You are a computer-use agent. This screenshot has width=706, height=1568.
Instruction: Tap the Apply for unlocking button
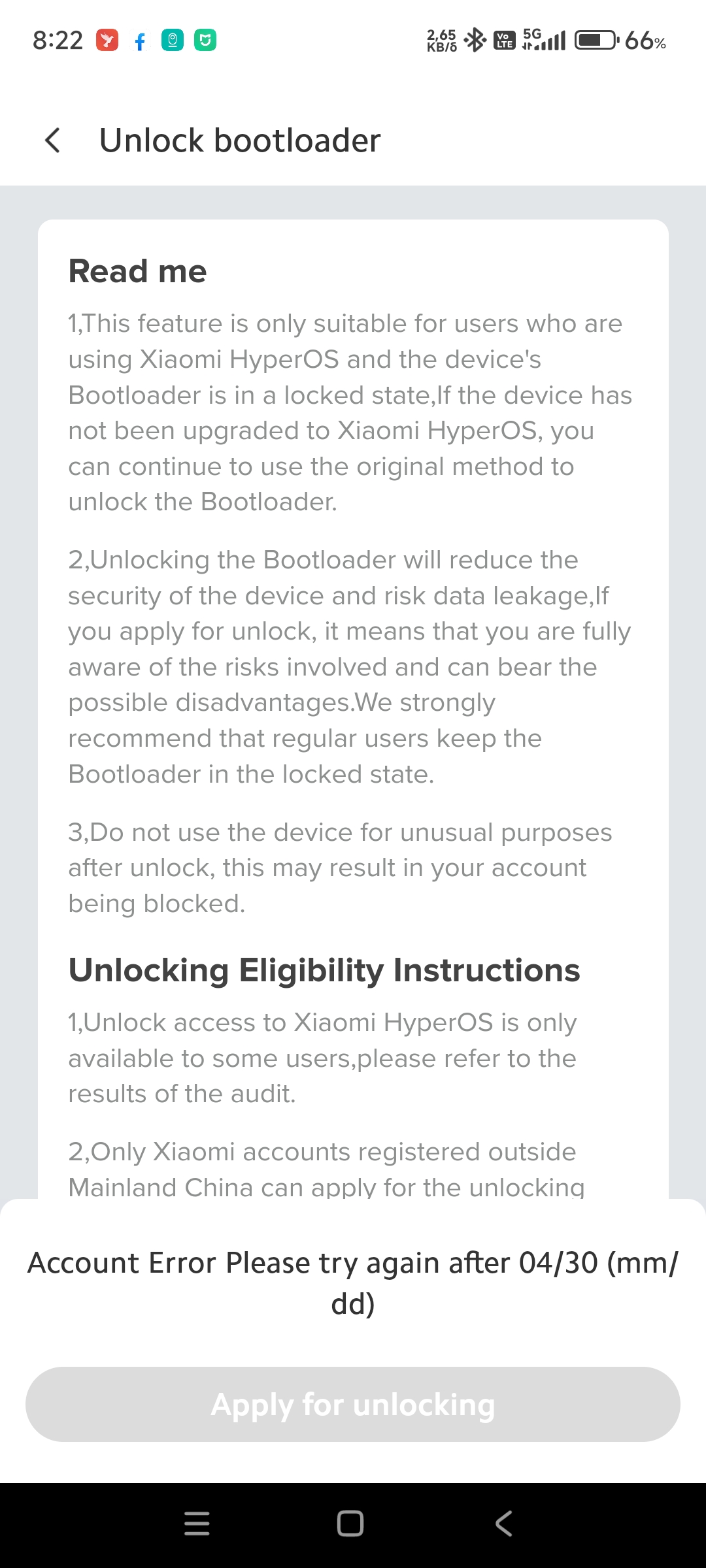tap(353, 1404)
